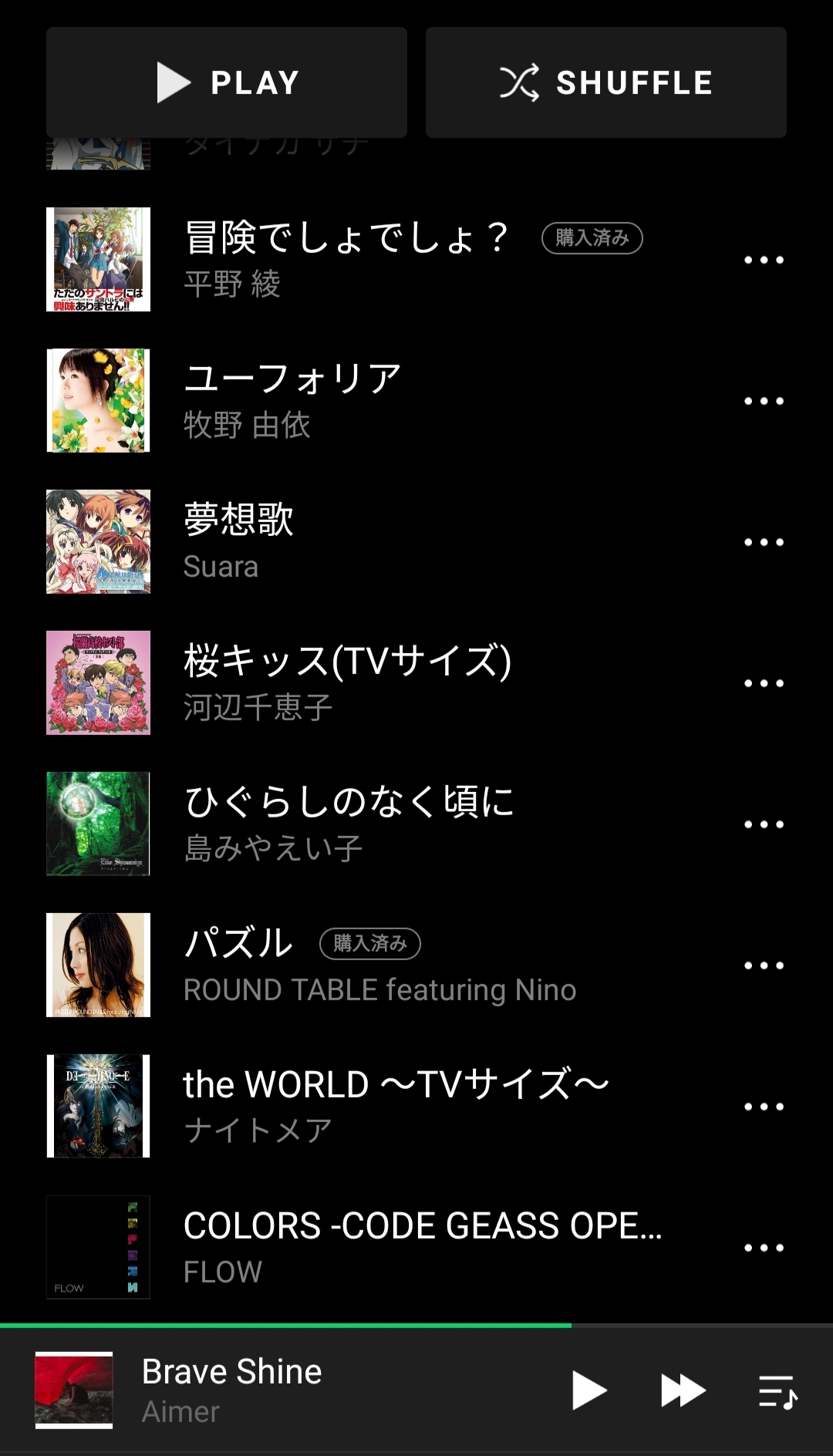The height and width of the screenshot is (1456, 833).
Task: Open more options for 冒険でしょでしょ？
Action: pyautogui.click(x=764, y=260)
